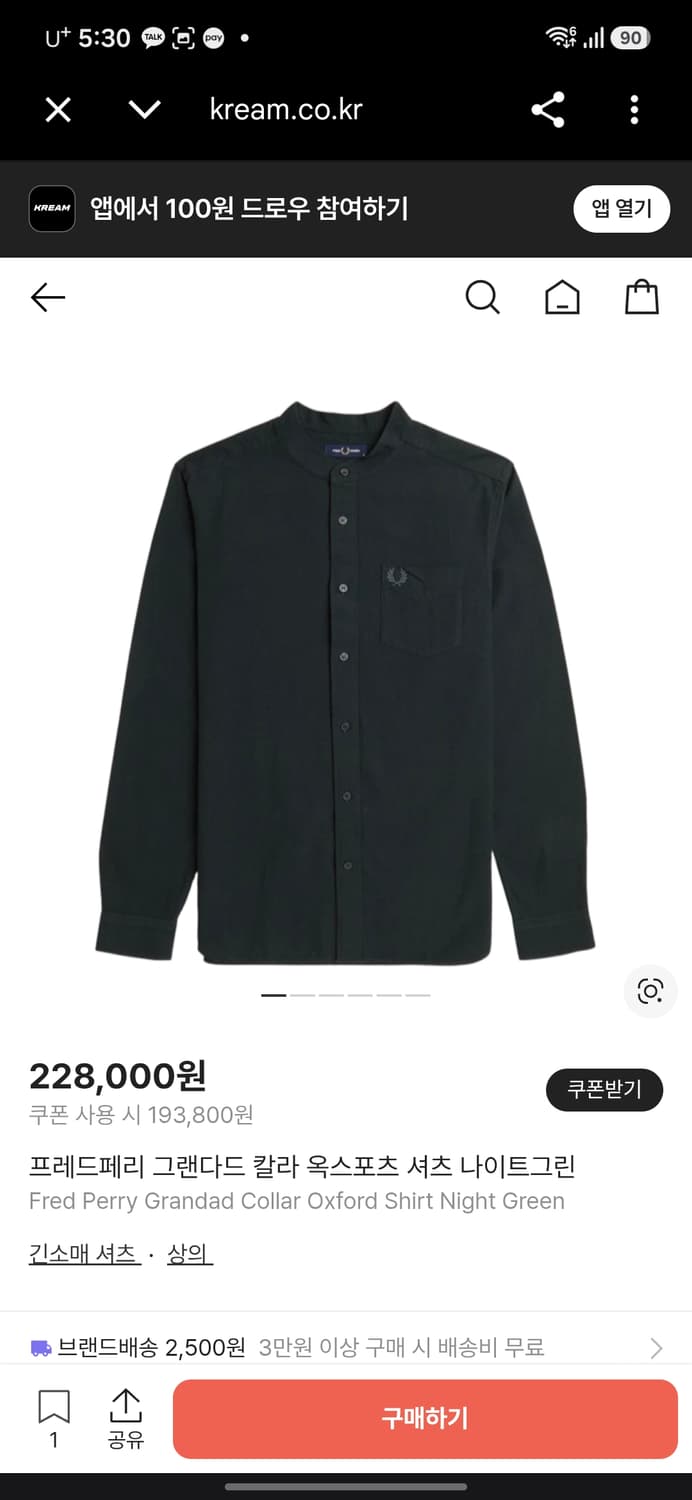This screenshot has width=692, height=1500.
Task: Open the Fred Perry shirt product image
Action: point(345,680)
